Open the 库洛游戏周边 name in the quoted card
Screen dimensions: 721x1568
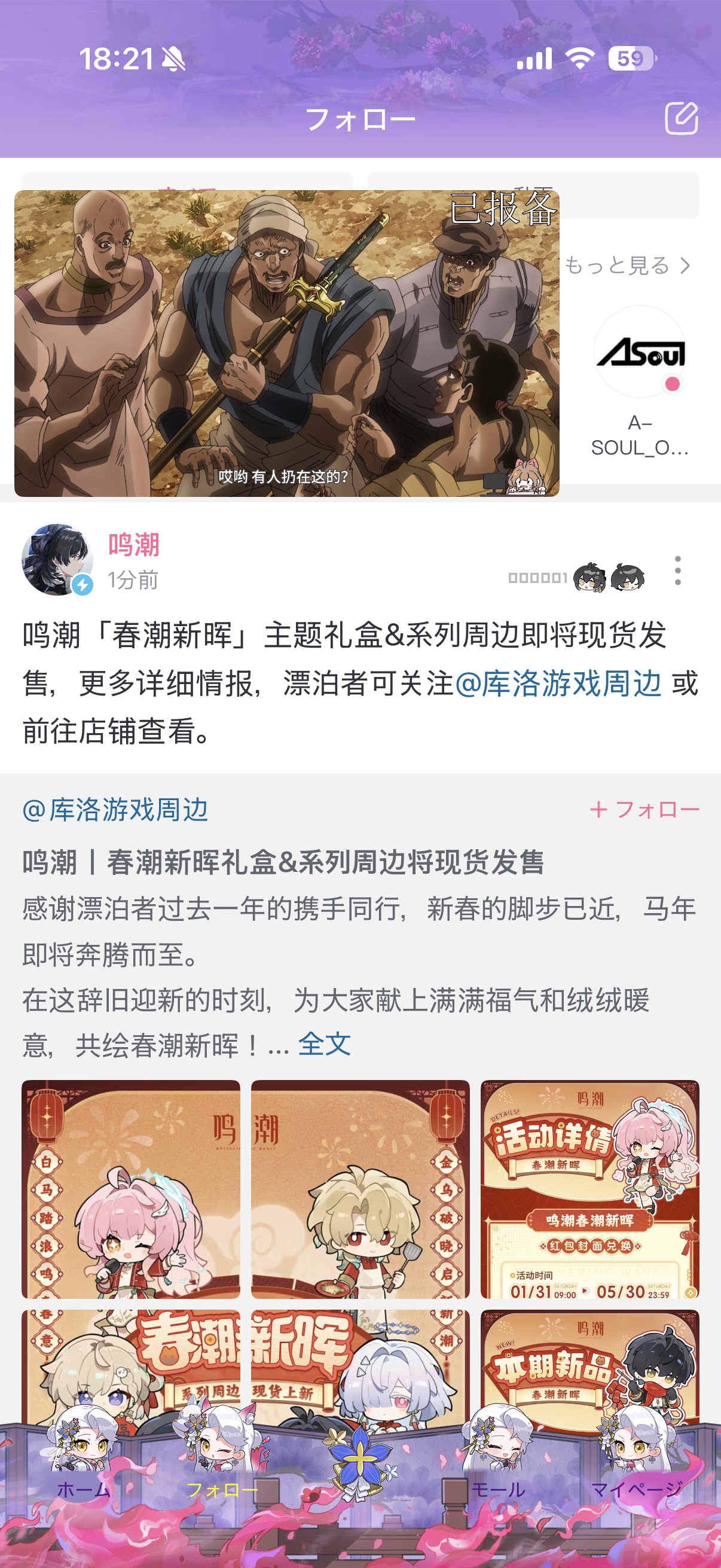[115, 810]
